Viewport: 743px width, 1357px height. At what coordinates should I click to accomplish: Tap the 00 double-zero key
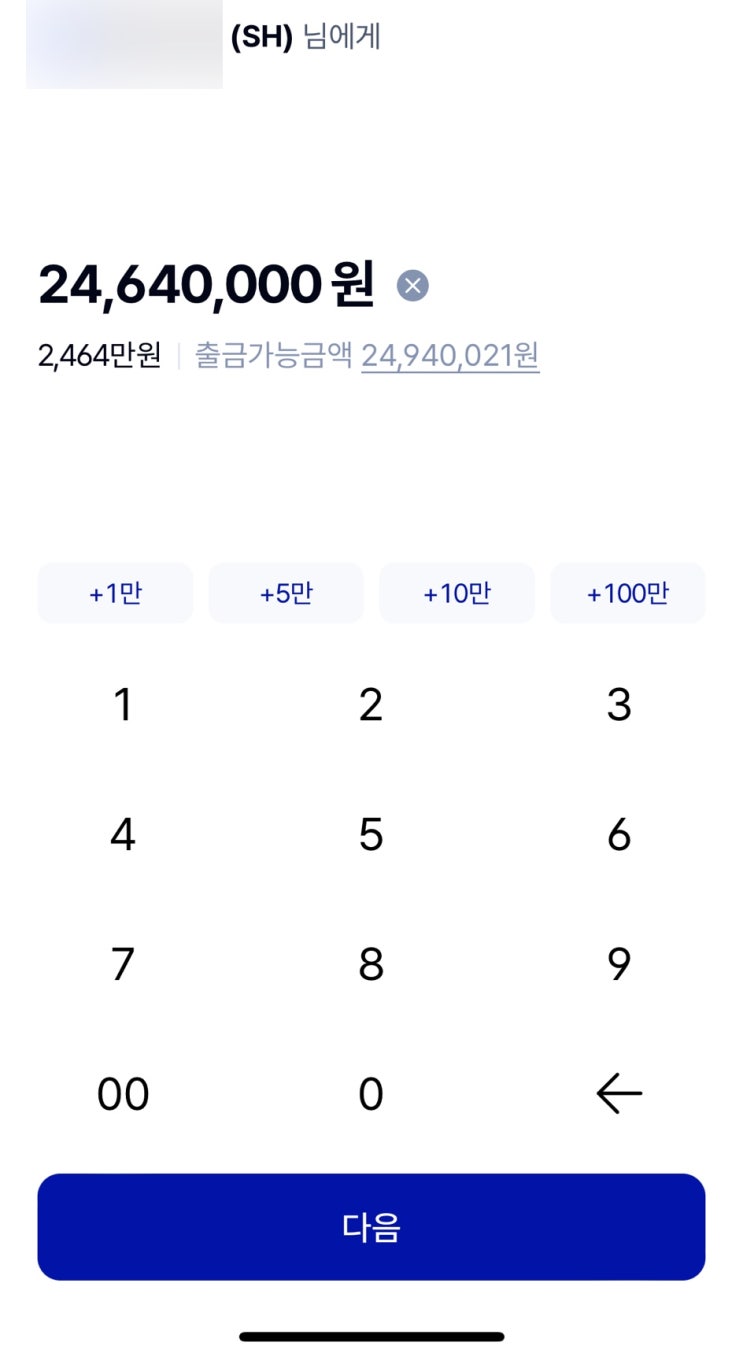coord(123,1094)
